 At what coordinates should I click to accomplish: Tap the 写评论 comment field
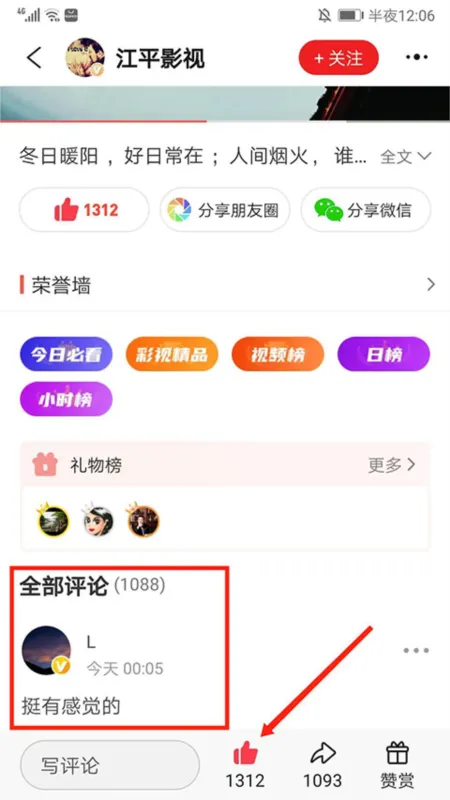[x=109, y=765]
